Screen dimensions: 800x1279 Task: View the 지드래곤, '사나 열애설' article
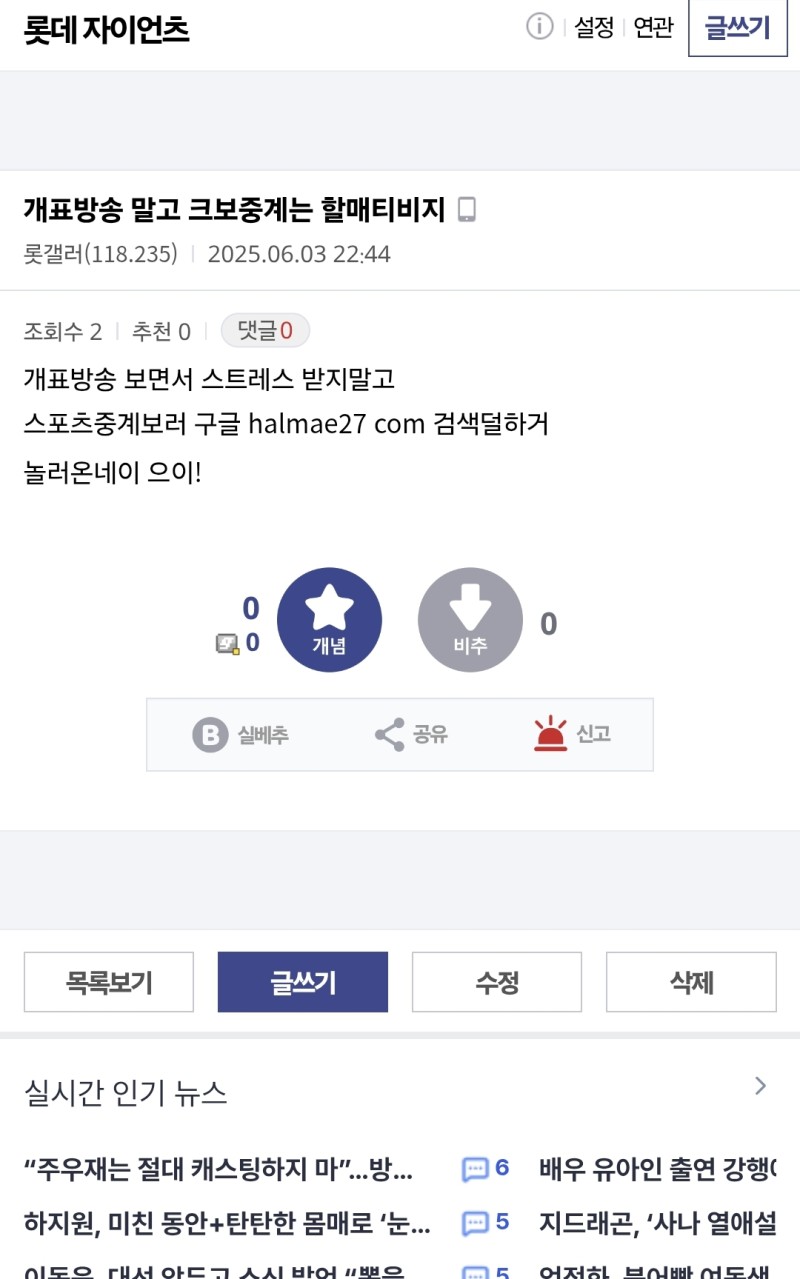657,1222
